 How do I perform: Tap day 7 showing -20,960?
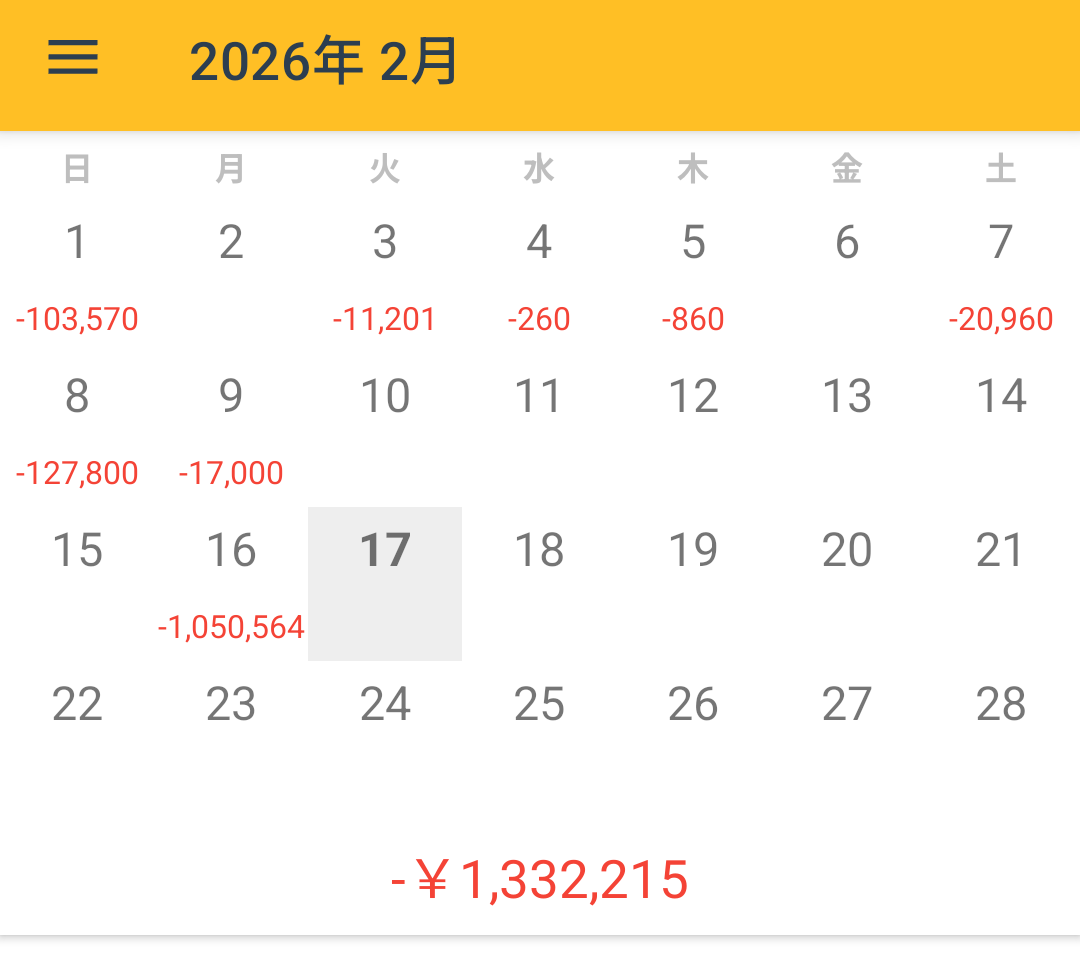click(x=1001, y=275)
